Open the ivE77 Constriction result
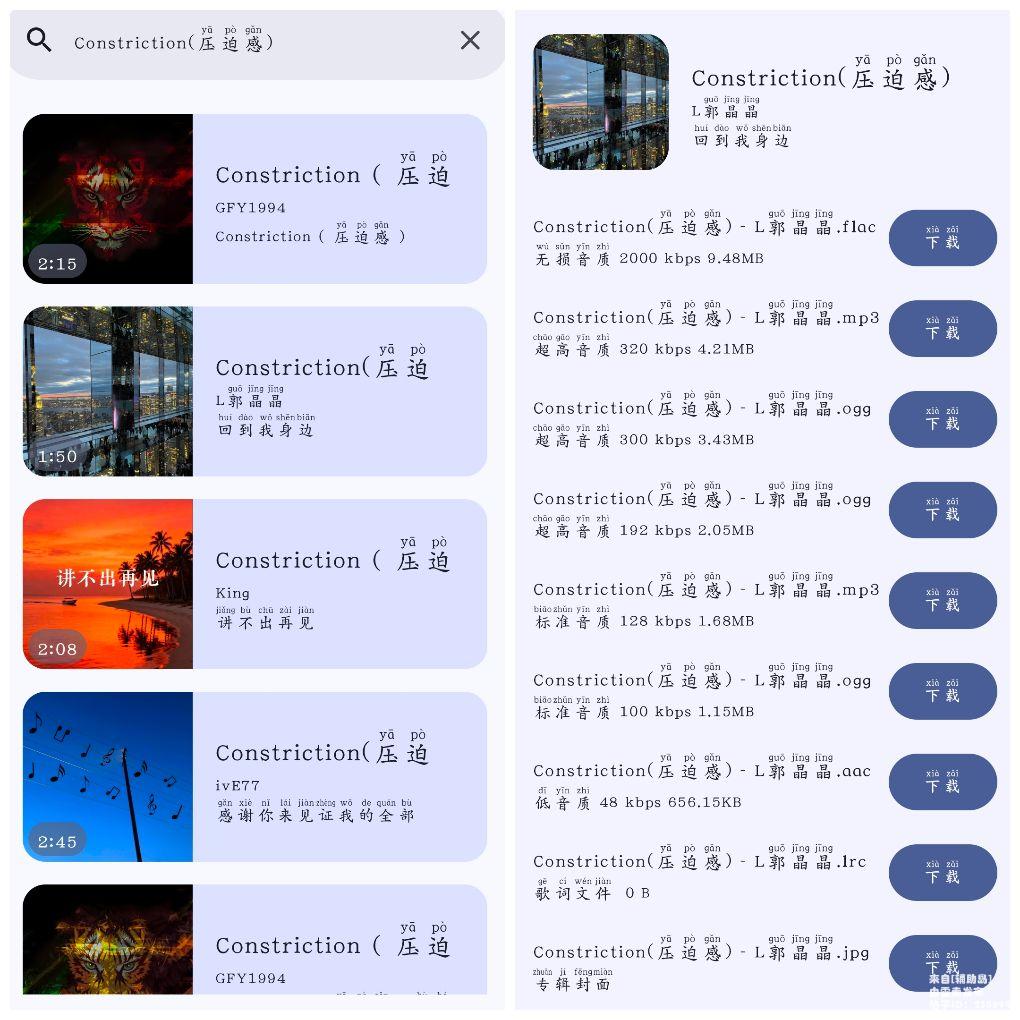The height and width of the screenshot is (1020, 1020). (254, 777)
